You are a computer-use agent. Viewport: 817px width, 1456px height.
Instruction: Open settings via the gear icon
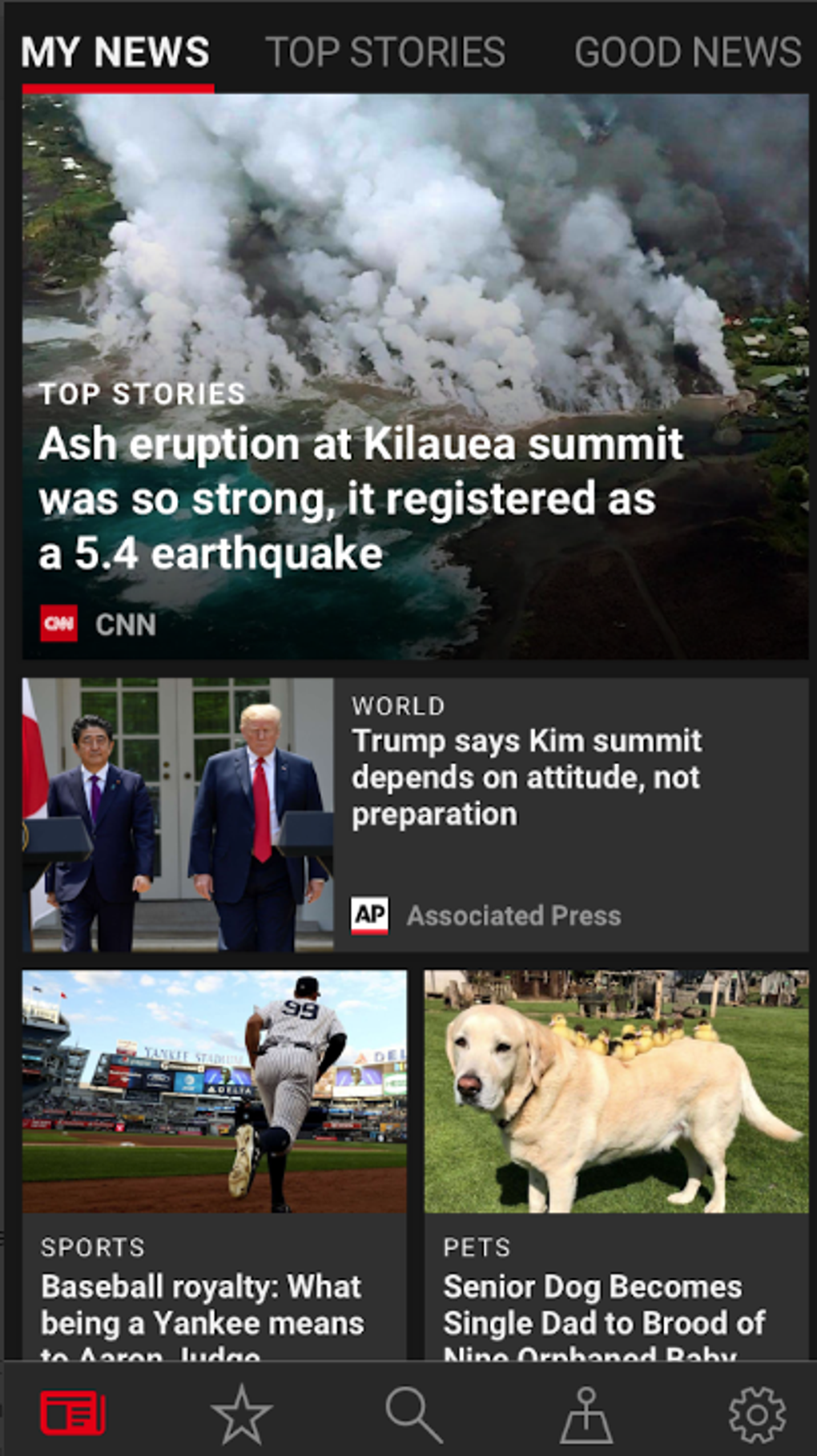(756, 1414)
